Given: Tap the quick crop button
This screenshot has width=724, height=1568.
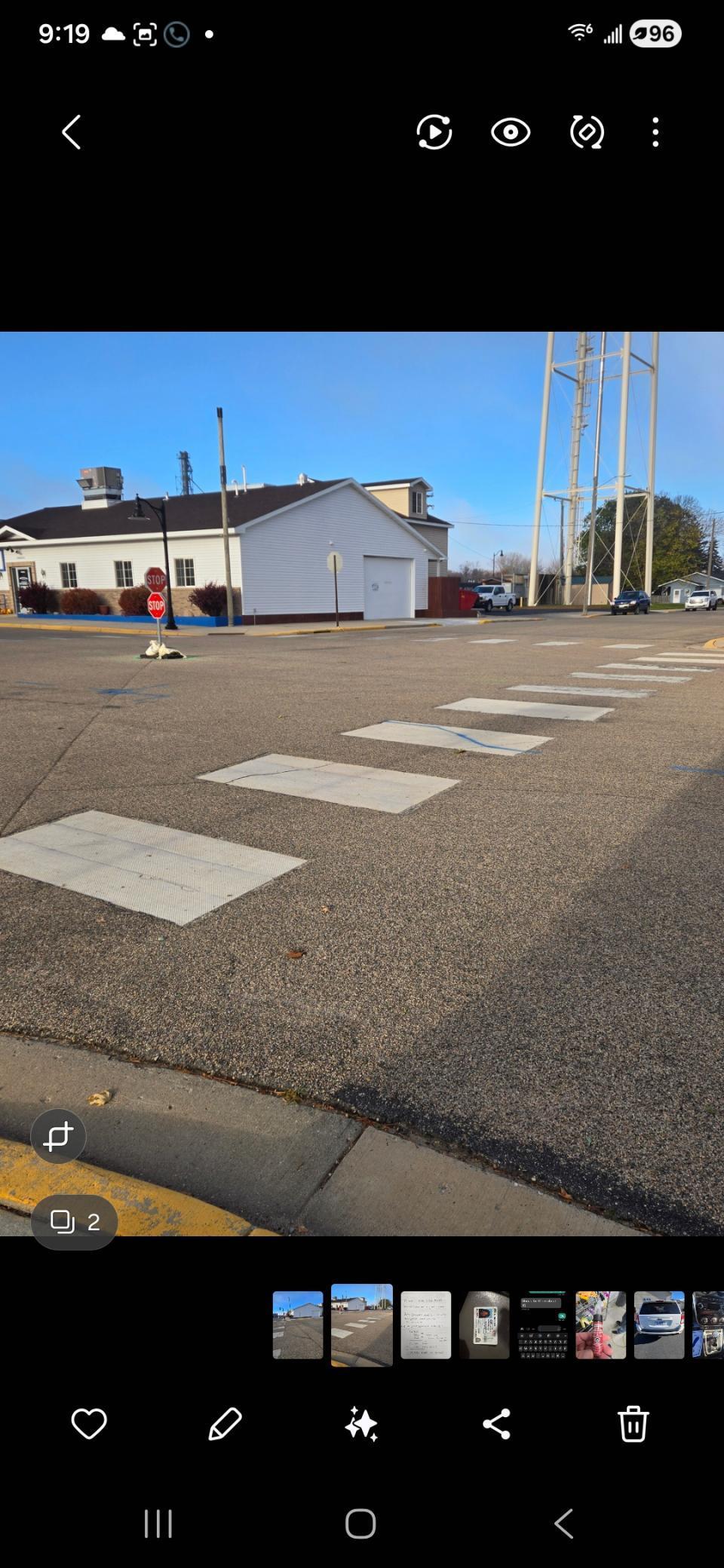Looking at the screenshot, I should click(58, 1137).
